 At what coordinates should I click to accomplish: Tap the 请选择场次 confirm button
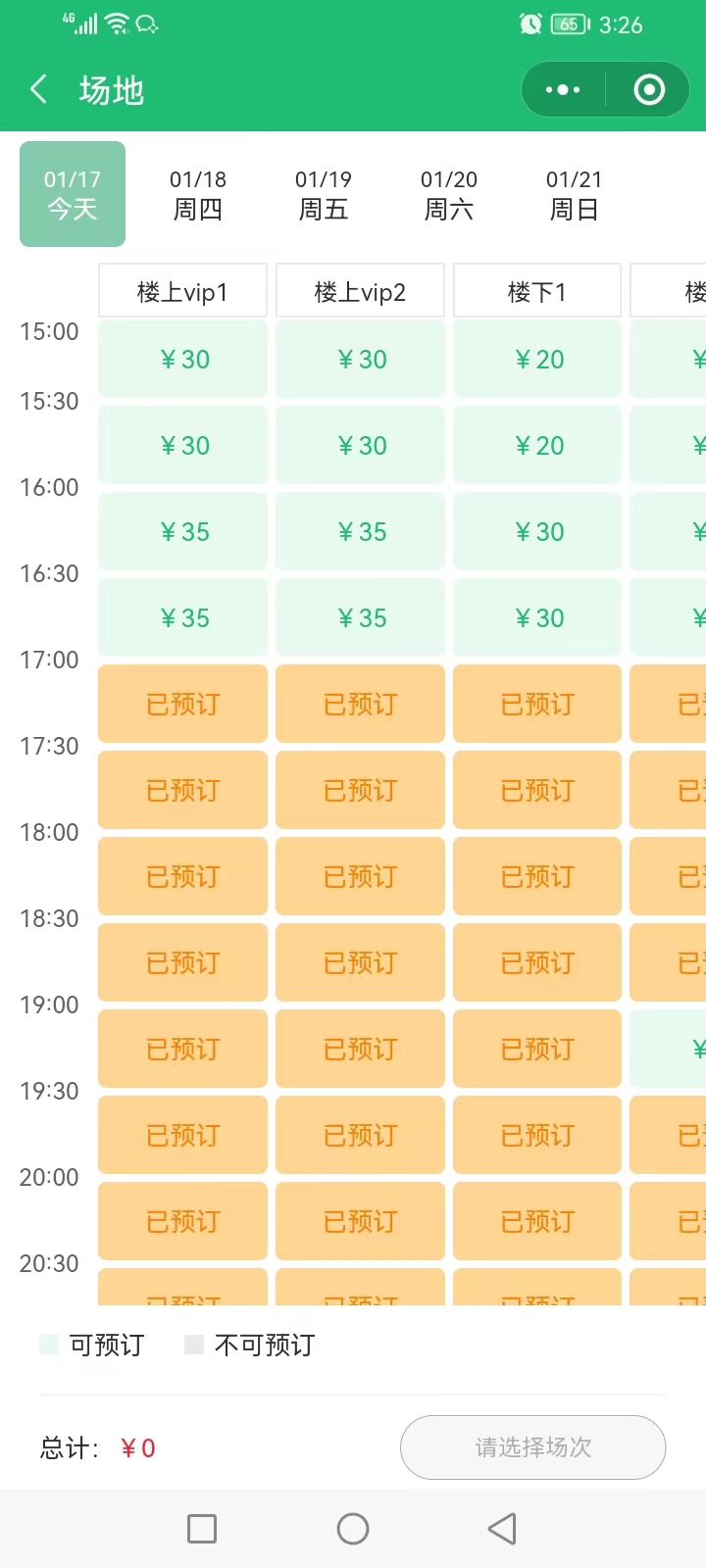tap(532, 1447)
